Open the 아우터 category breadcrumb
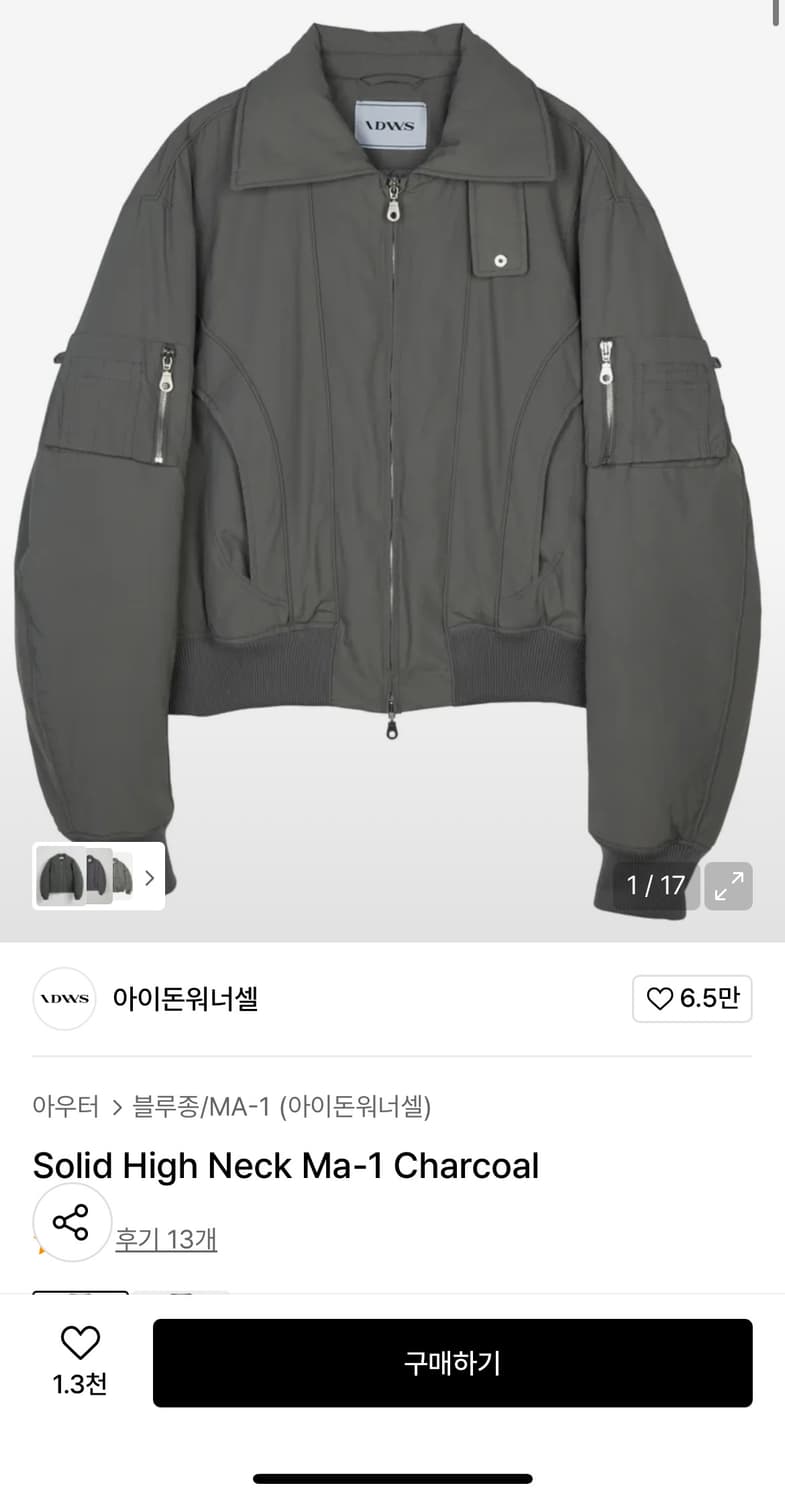The height and width of the screenshot is (1500, 785). pos(66,1106)
